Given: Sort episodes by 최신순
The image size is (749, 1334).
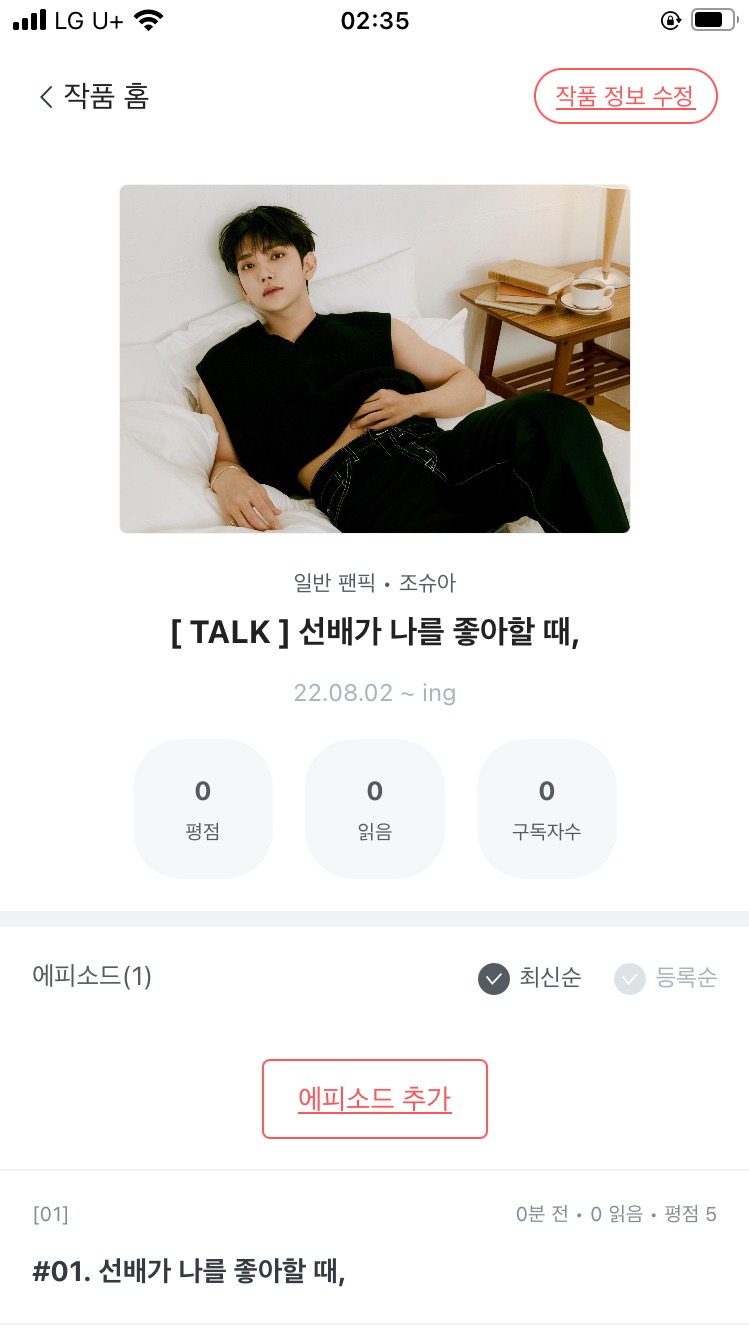Looking at the screenshot, I should click(x=530, y=978).
